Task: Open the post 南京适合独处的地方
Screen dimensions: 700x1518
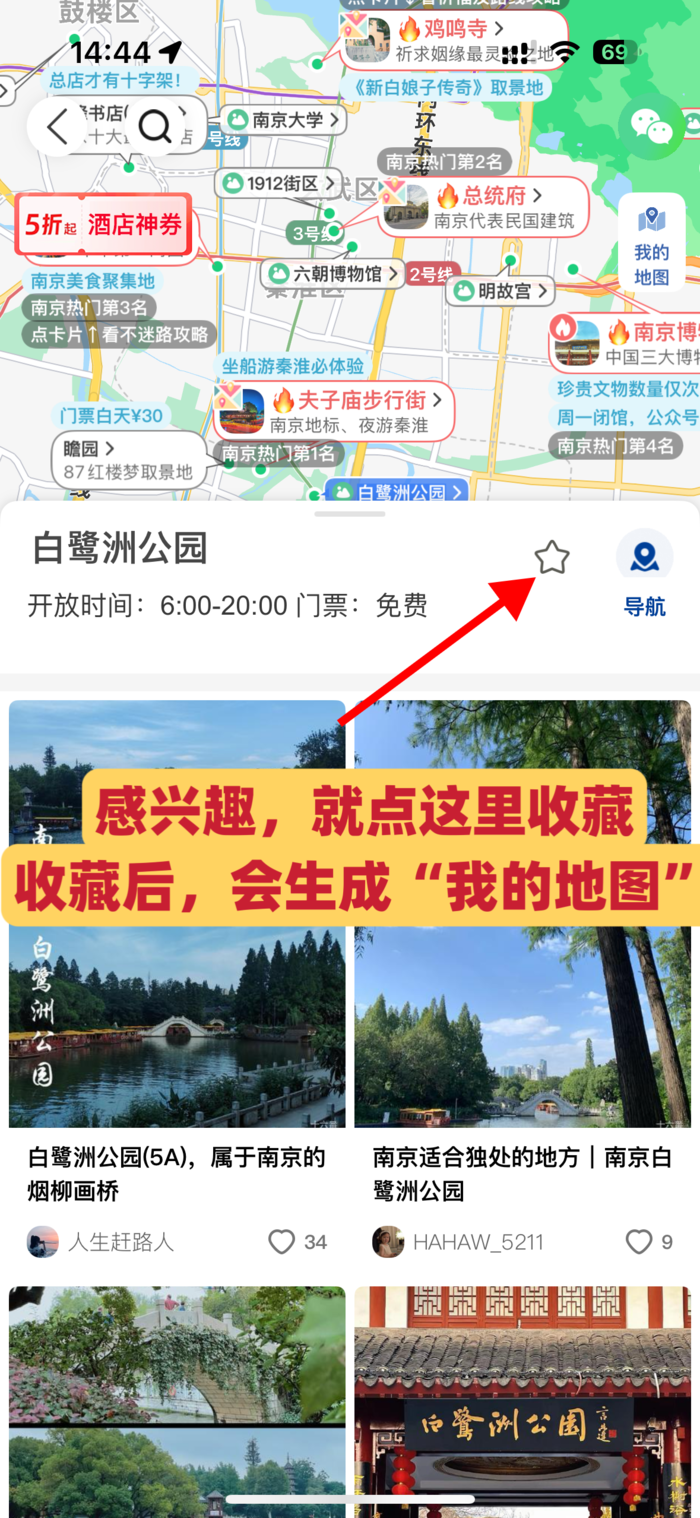Action: (522, 1174)
